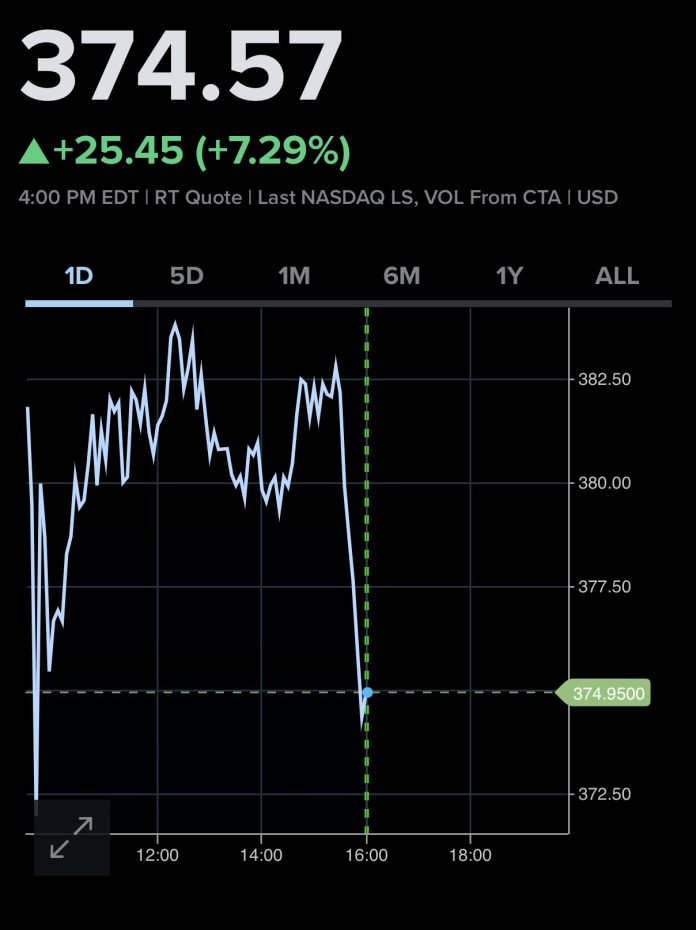
Task: Switch to the 1M chart range
Action: point(294,276)
